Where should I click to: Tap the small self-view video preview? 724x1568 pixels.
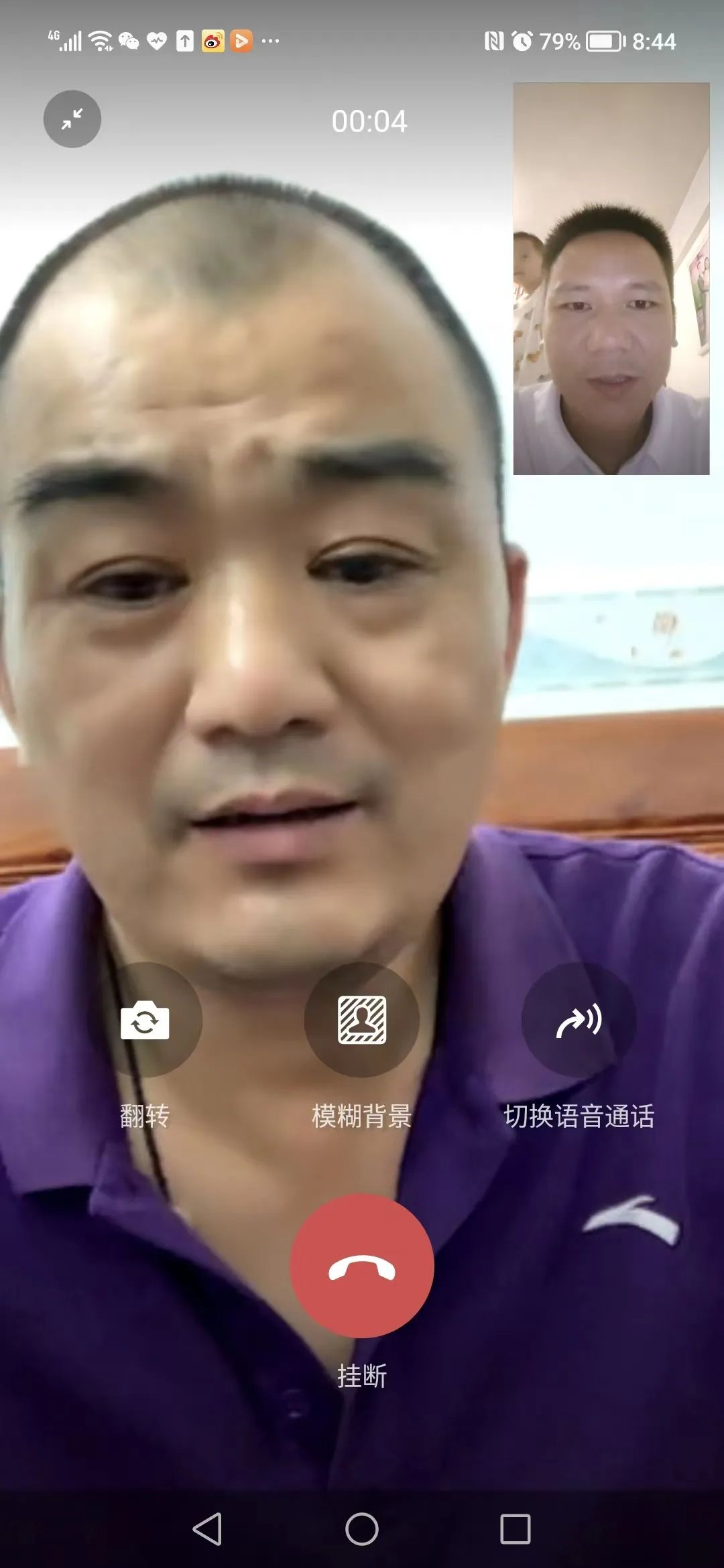pyautogui.click(x=611, y=279)
